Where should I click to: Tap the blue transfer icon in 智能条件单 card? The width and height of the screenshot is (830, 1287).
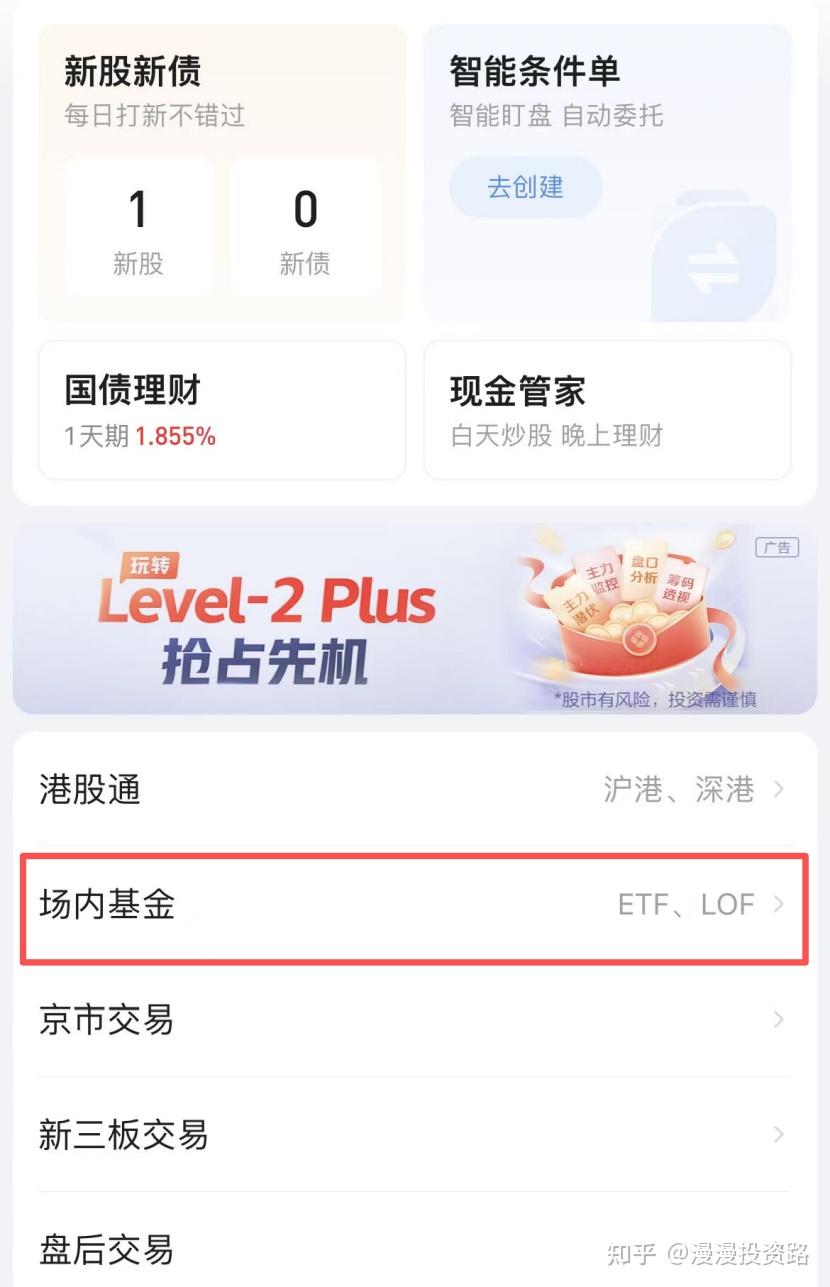715,270
